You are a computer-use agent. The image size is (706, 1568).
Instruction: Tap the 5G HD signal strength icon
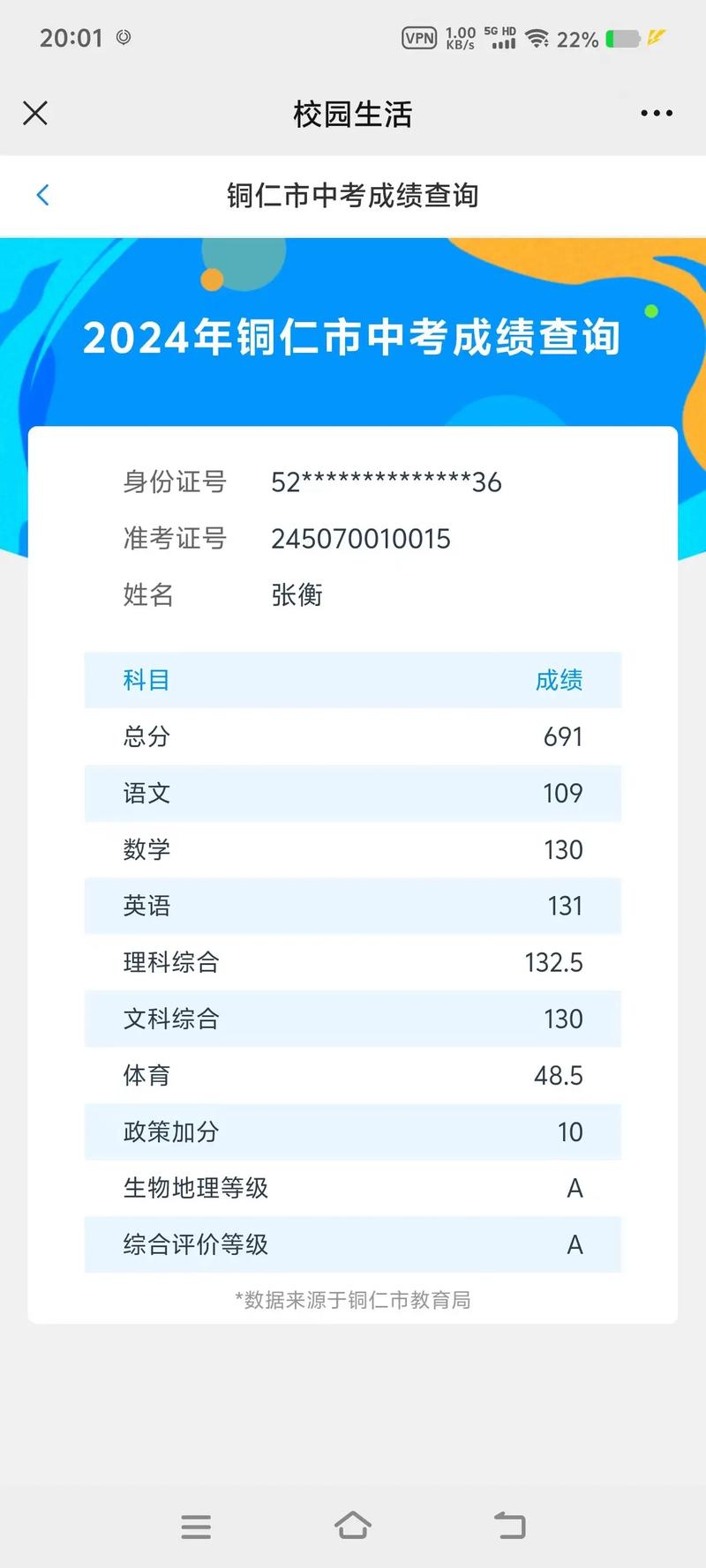[x=500, y=38]
